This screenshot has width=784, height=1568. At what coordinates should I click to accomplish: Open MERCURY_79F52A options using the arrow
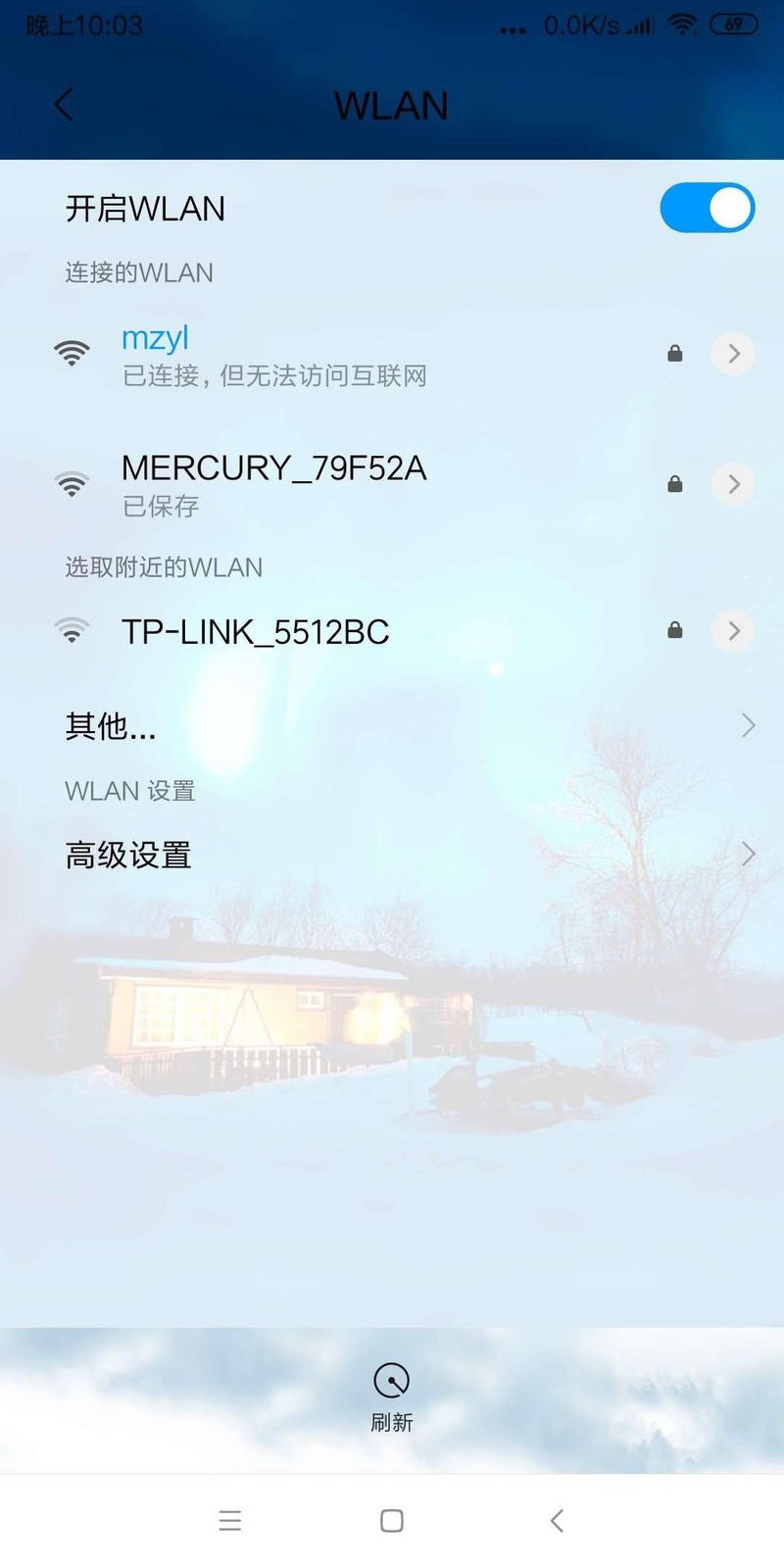point(733,483)
